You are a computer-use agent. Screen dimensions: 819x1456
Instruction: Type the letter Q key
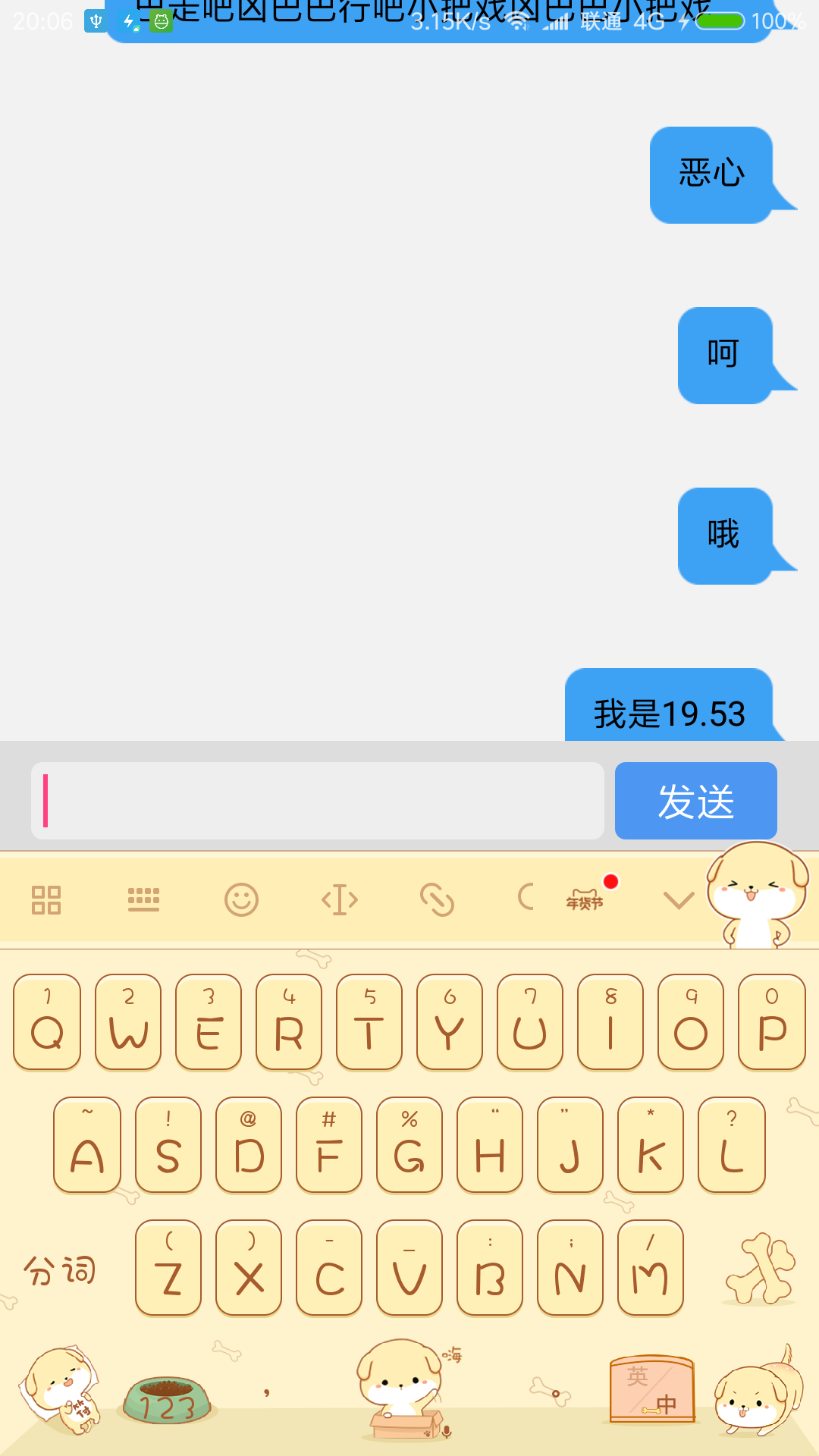(47, 1022)
